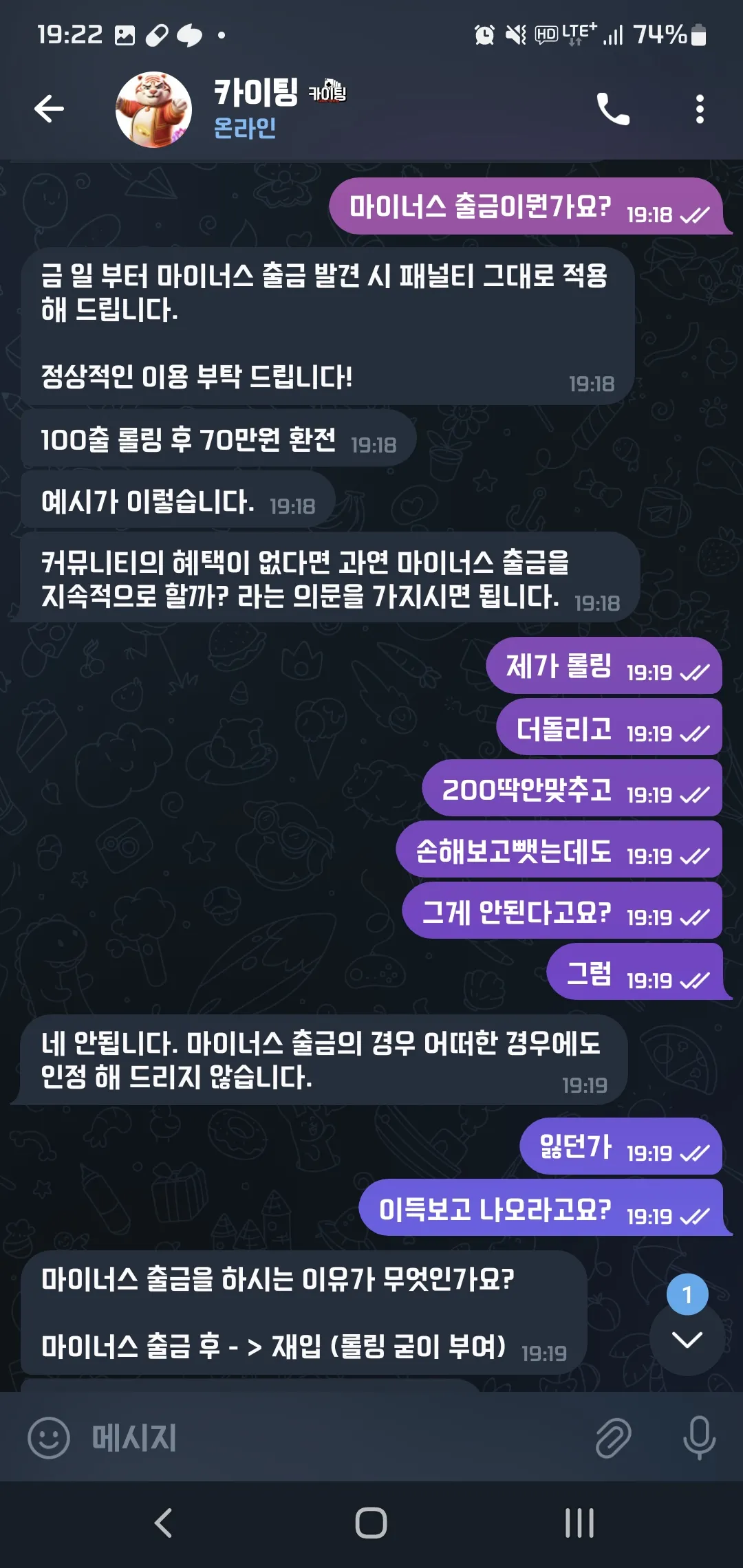Focus the 메시지 input field

pos(330,1437)
